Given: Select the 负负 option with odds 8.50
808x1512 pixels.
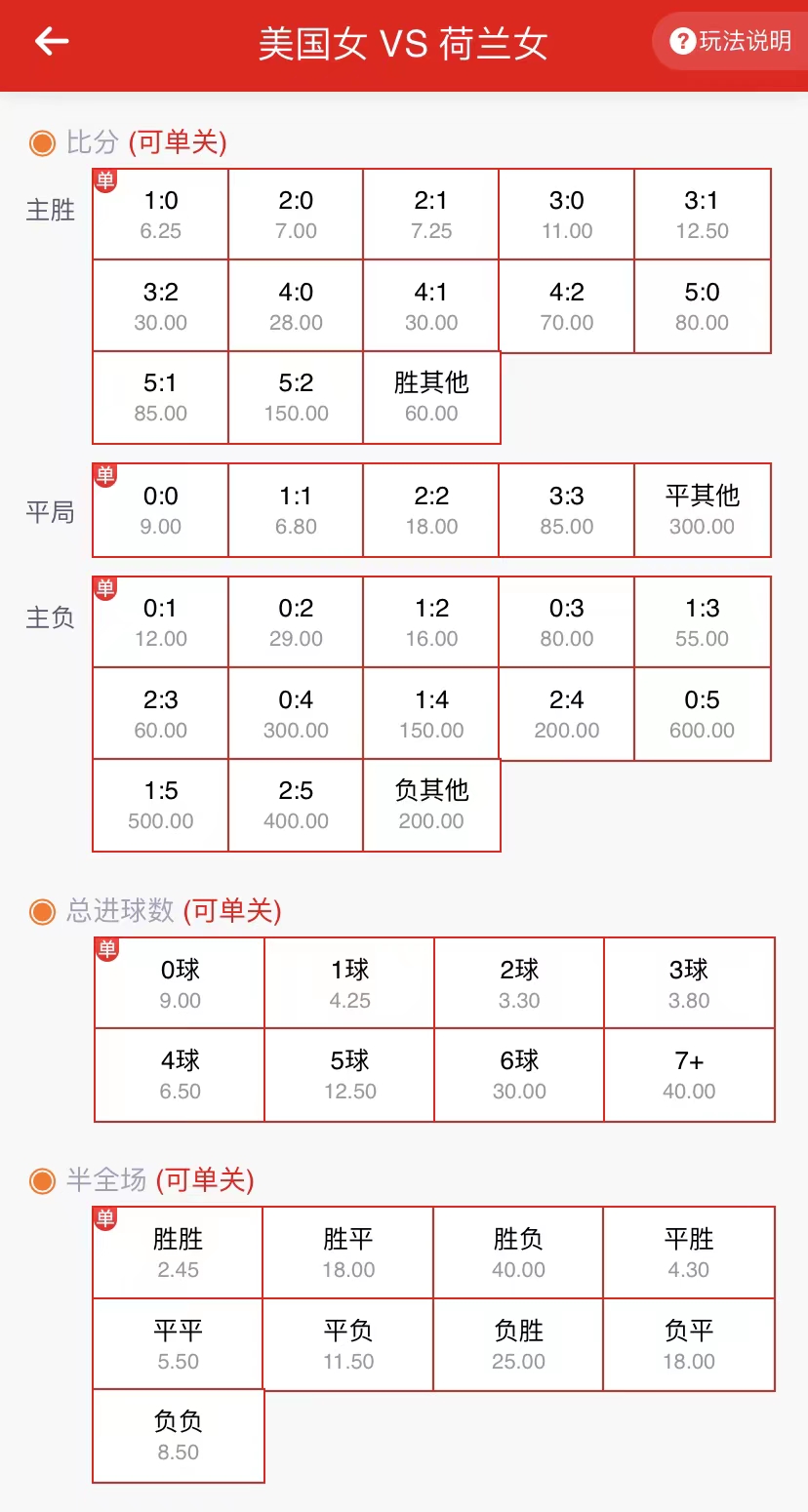Looking at the screenshot, I should click(x=178, y=1435).
